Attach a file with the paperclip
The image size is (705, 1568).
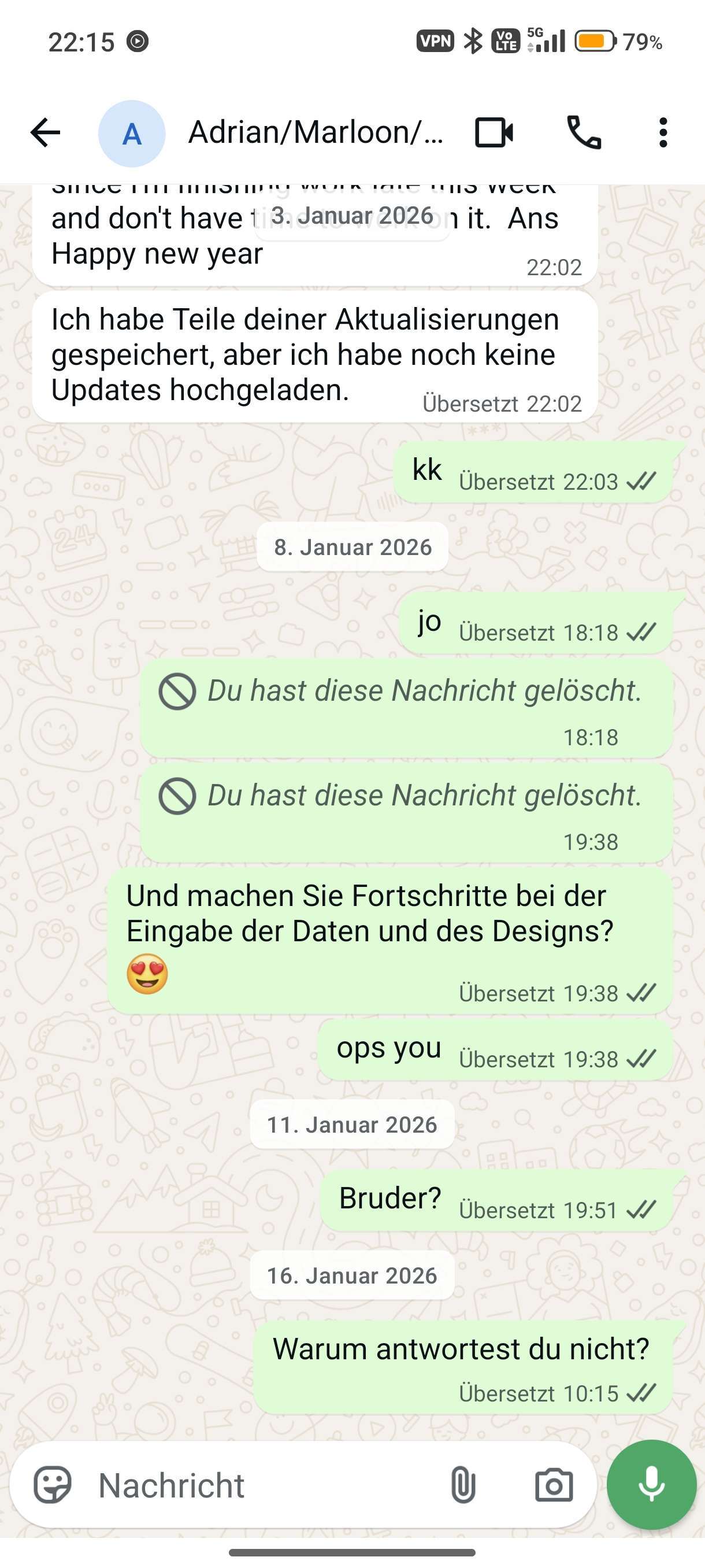(463, 1485)
